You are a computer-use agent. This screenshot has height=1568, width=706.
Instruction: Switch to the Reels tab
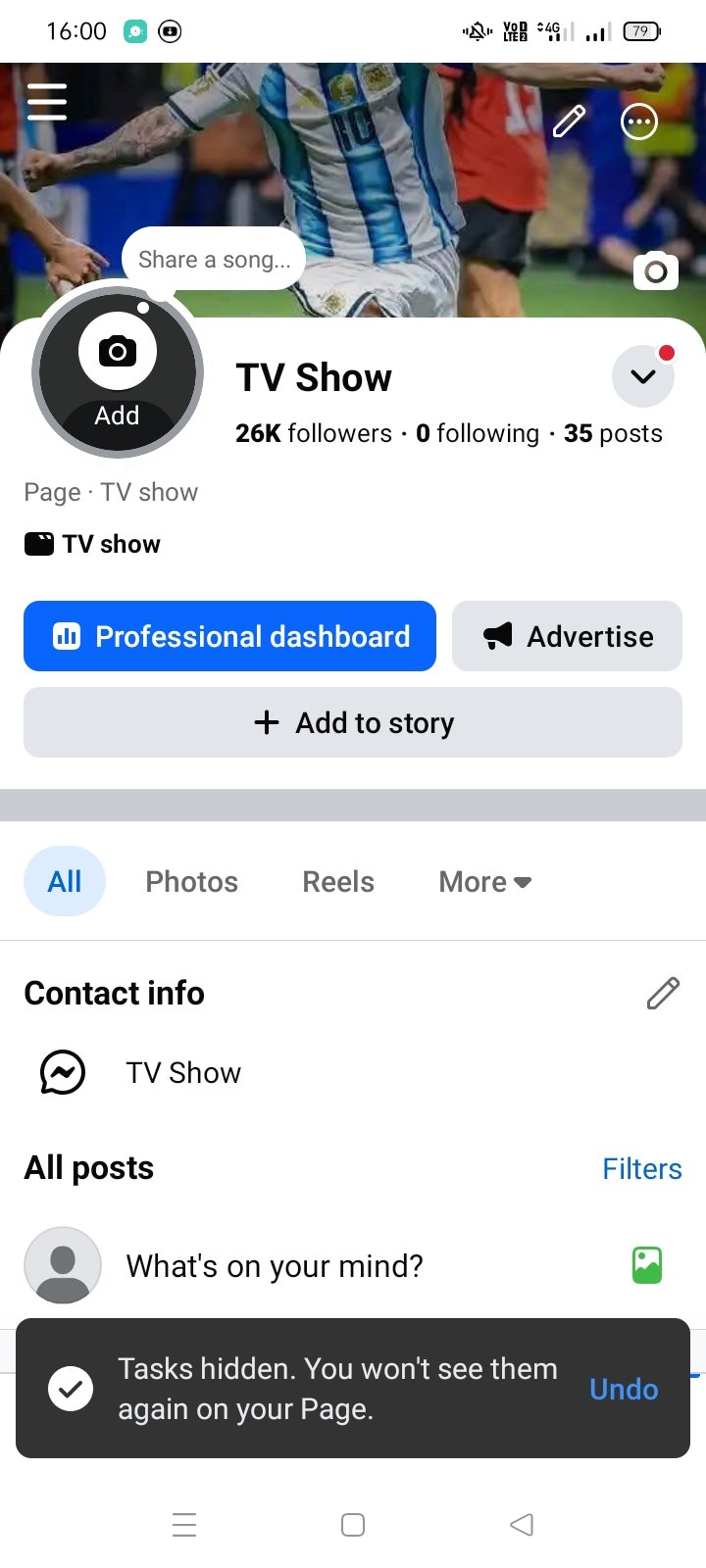pyautogui.click(x=338, y=881)
